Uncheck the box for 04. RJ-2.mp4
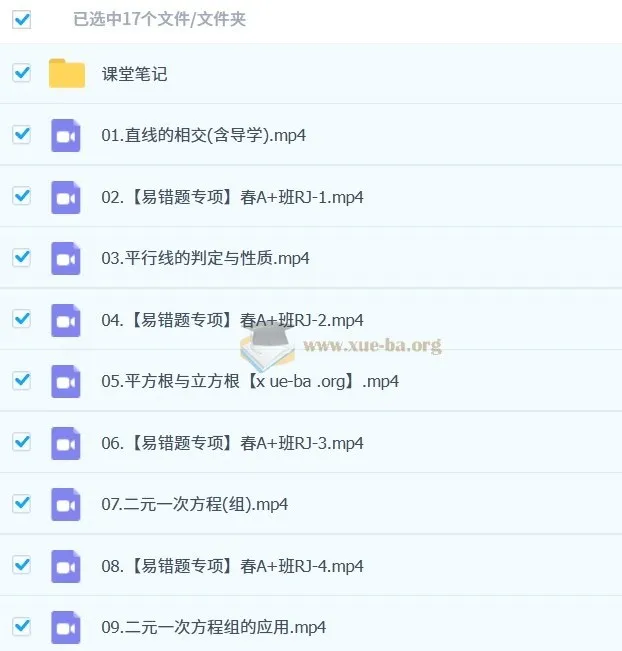Image resolution: width=622 pixels, height=651 pixels. [x=21, y=319]
